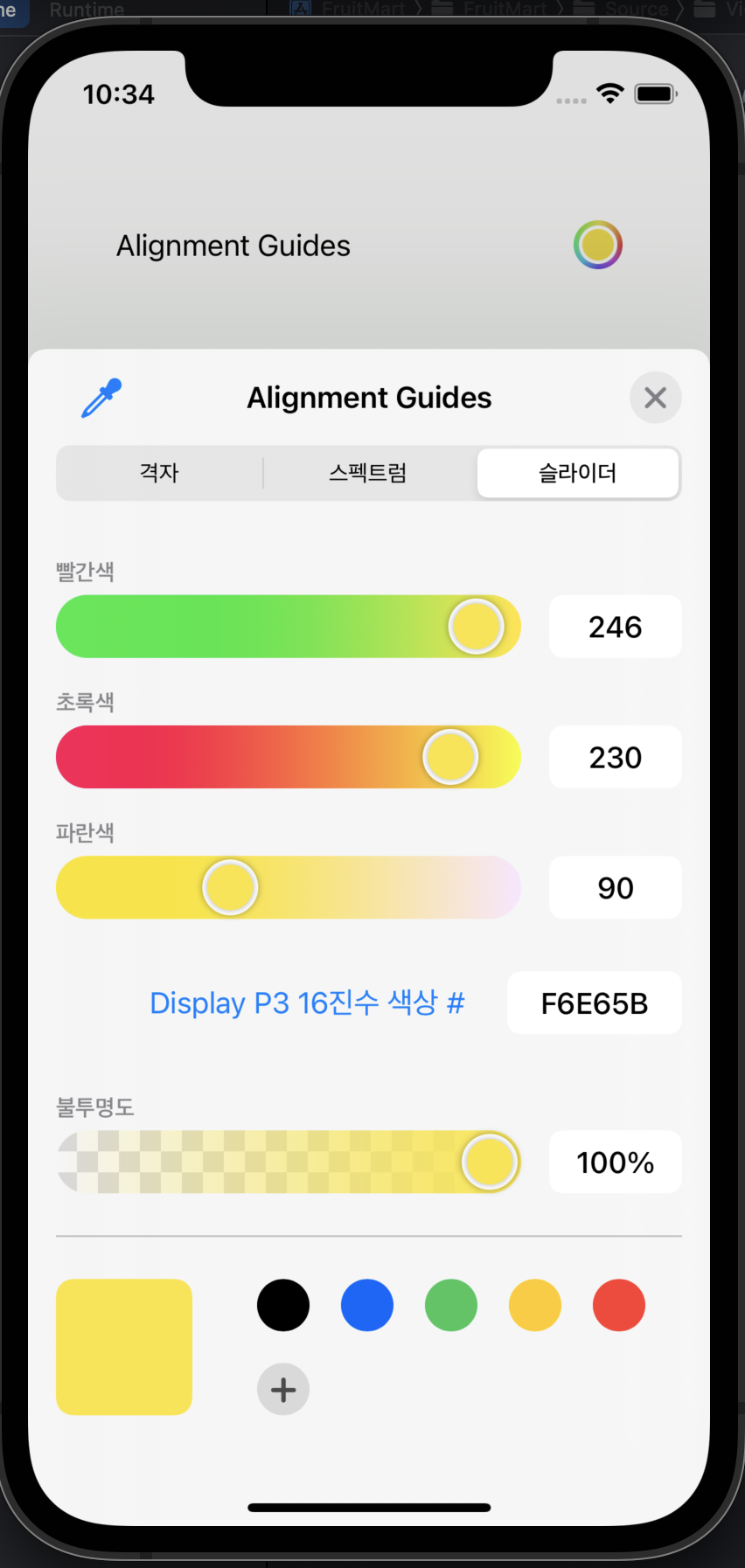This screenshot has height=1568, width=745.
Task: Tap the 파란색 blue slider track
Action: (289, 887)
